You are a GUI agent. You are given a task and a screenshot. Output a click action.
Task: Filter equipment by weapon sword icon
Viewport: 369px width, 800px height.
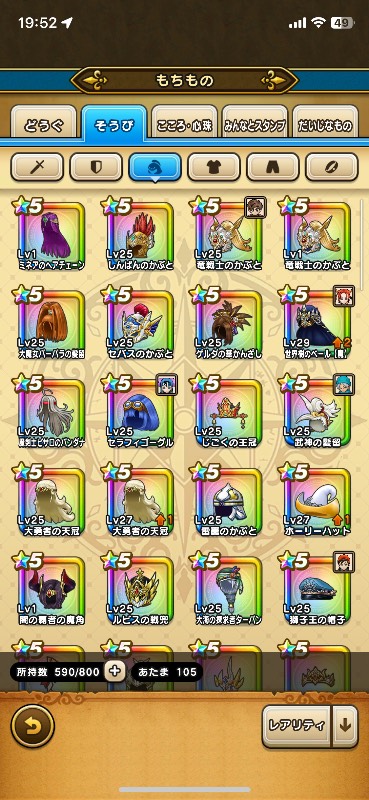(x=37, y=167)
